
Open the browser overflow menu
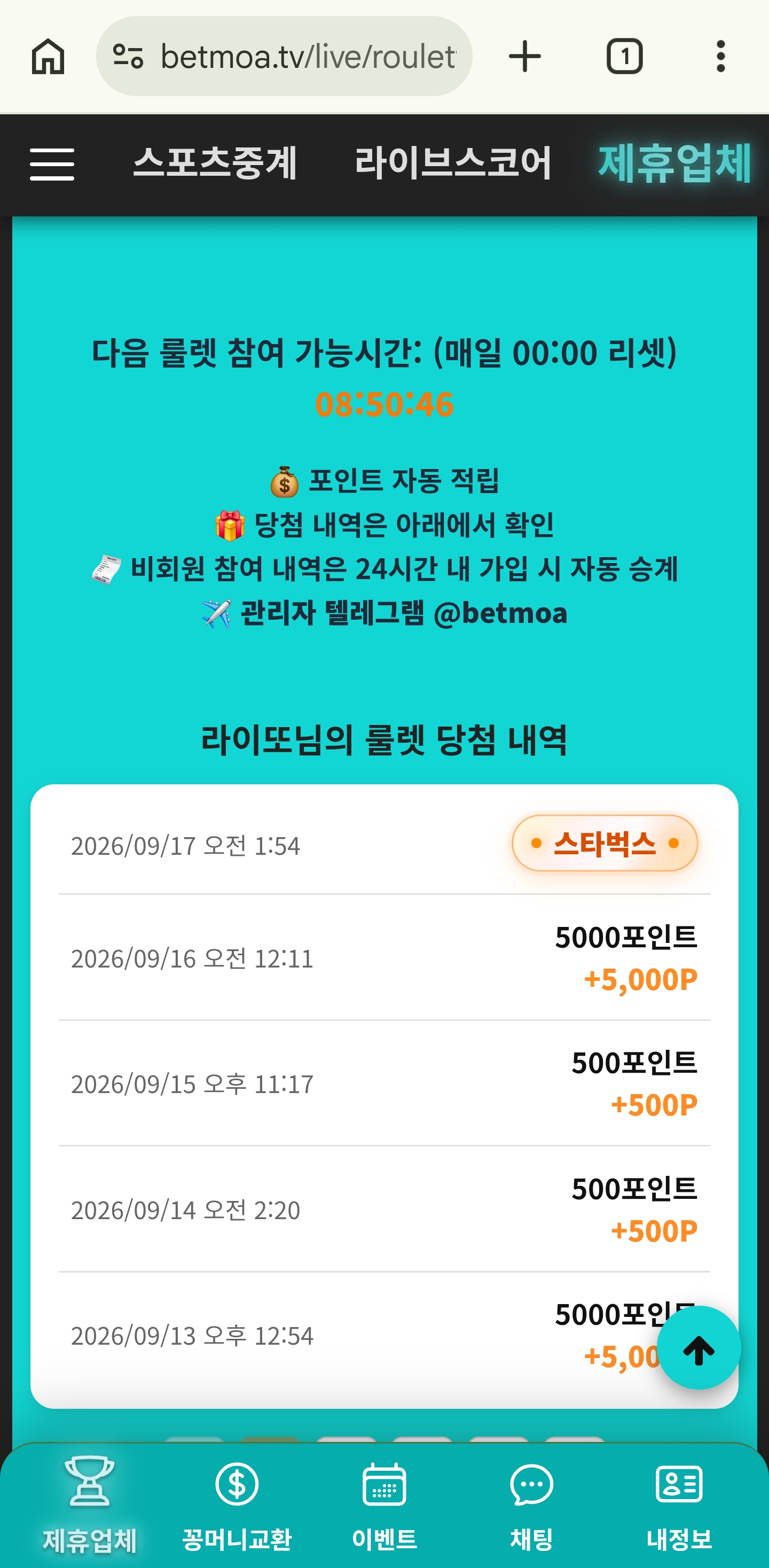tap(720, 57)
